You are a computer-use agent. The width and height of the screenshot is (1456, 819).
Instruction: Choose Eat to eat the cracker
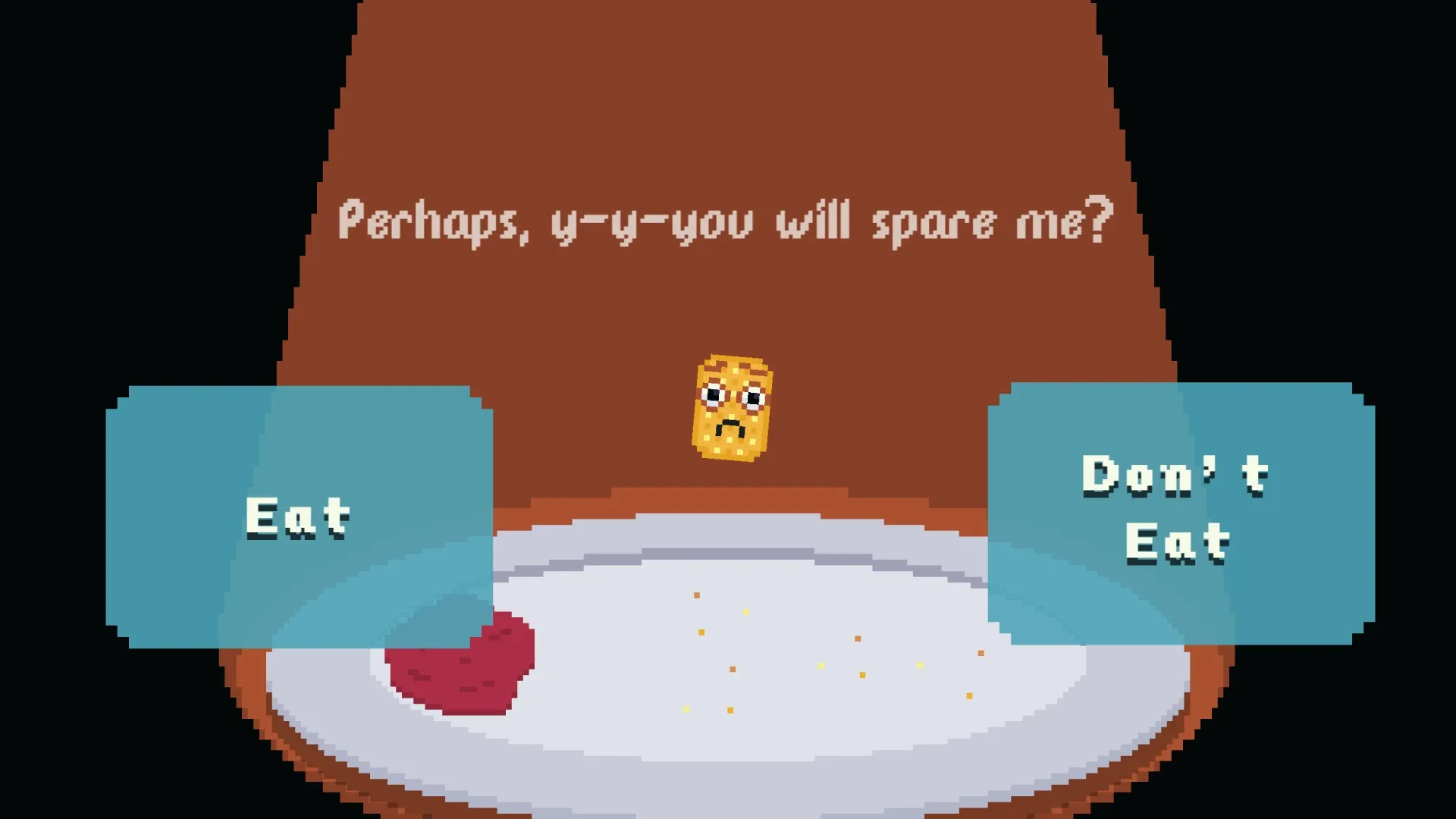(299, 517)
